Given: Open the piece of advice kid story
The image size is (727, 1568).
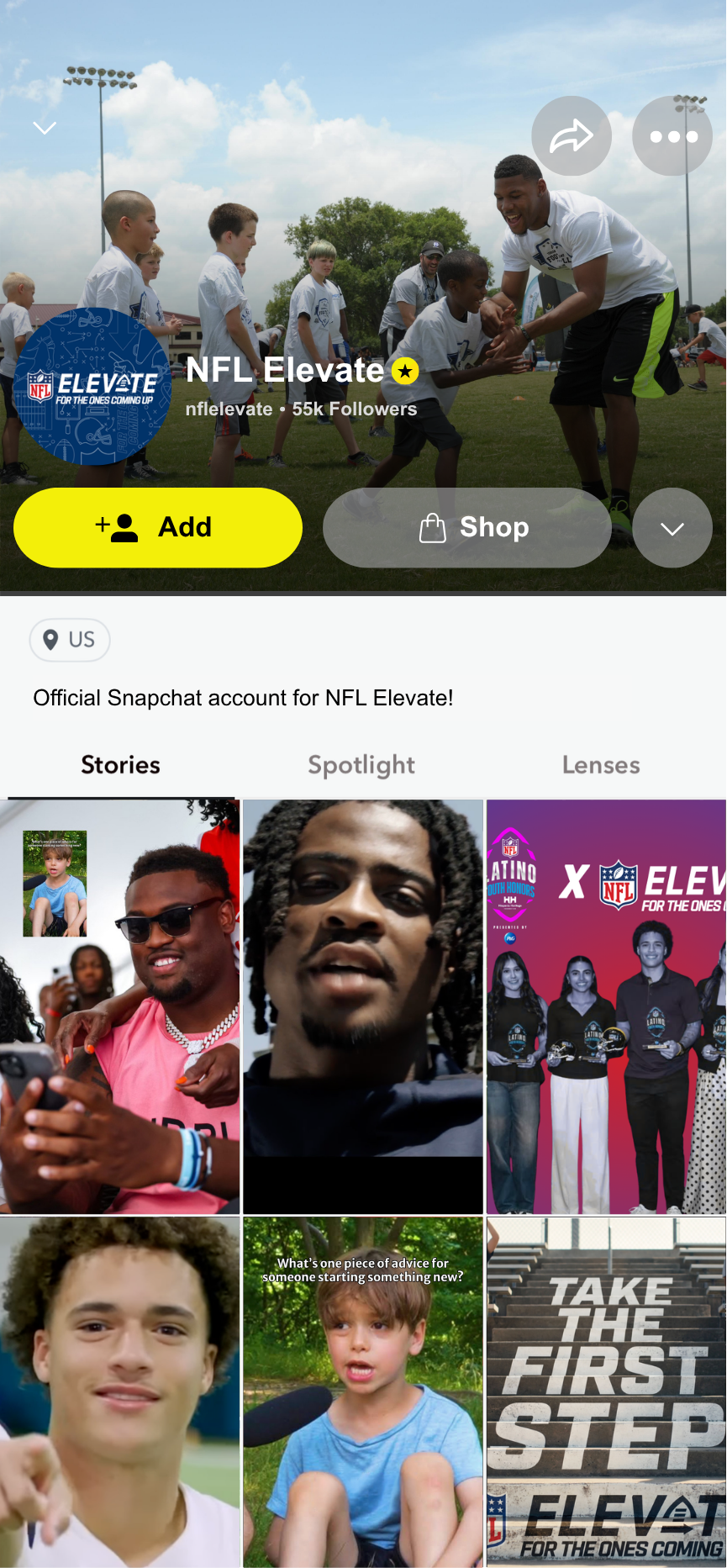Looking at the screenshot, I should tap(363, 1391).
